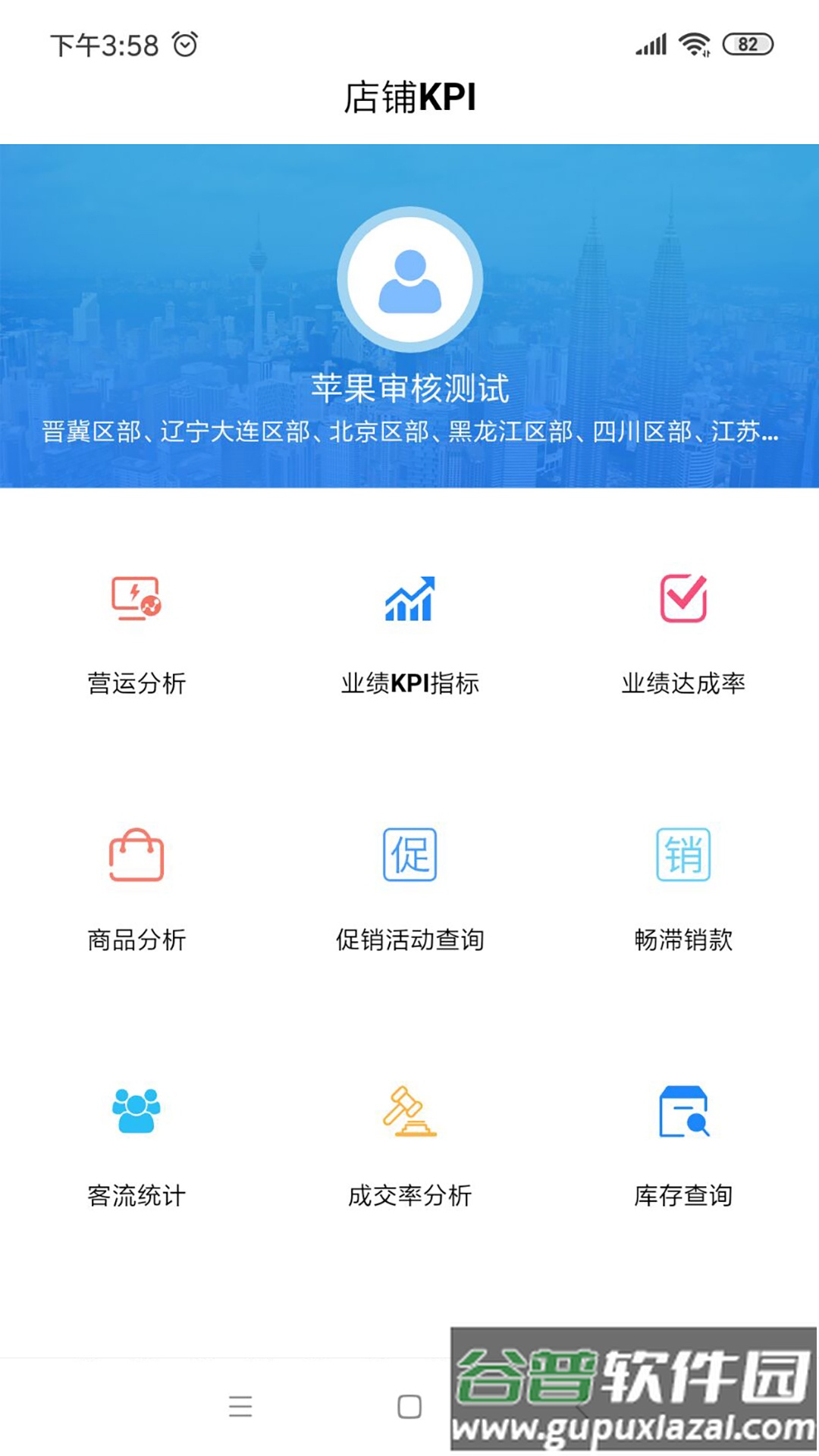Check Wi-Fi status via status bar icon
Image resolution: width=819 pixels, height=1456 pixels.
tap(694, 44)
